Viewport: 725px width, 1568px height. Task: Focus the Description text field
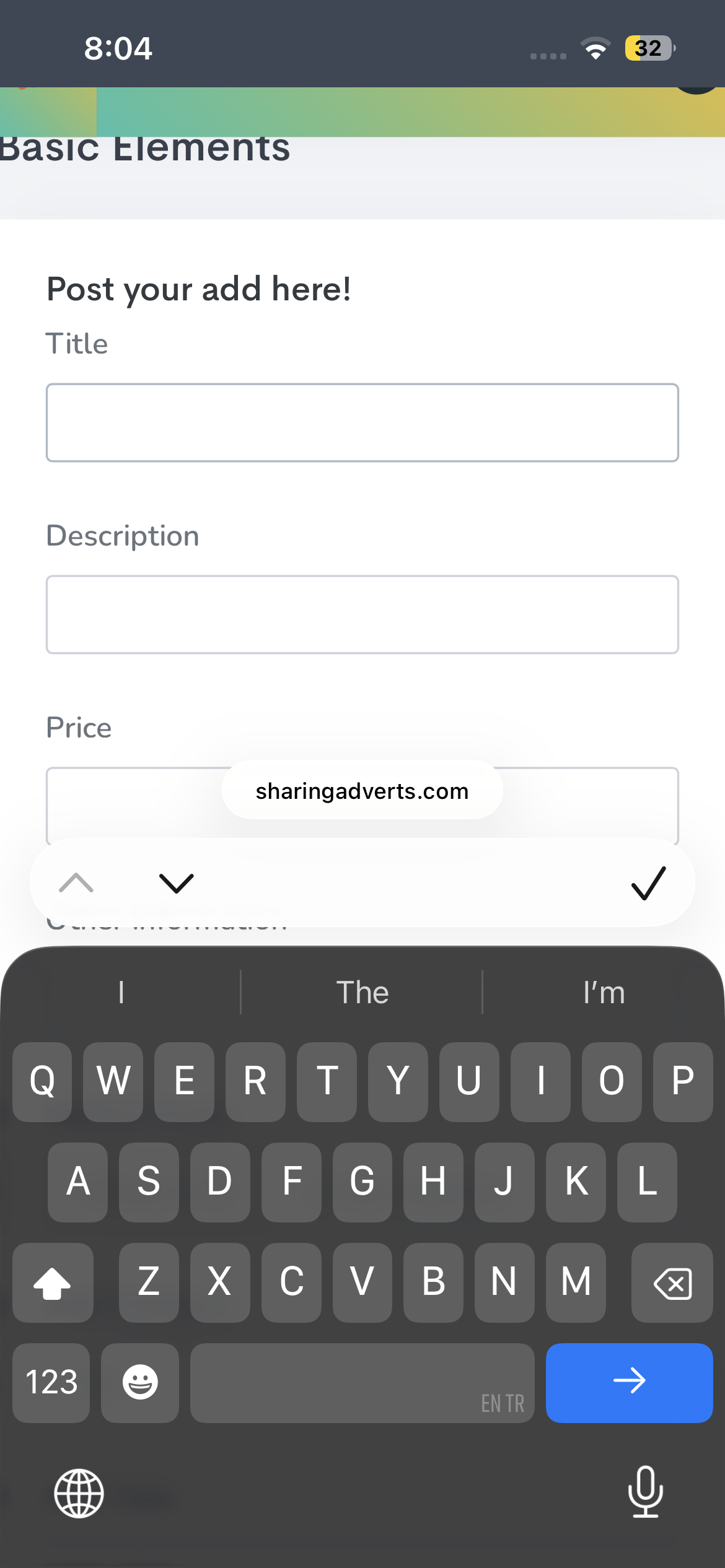coord(362,615)
